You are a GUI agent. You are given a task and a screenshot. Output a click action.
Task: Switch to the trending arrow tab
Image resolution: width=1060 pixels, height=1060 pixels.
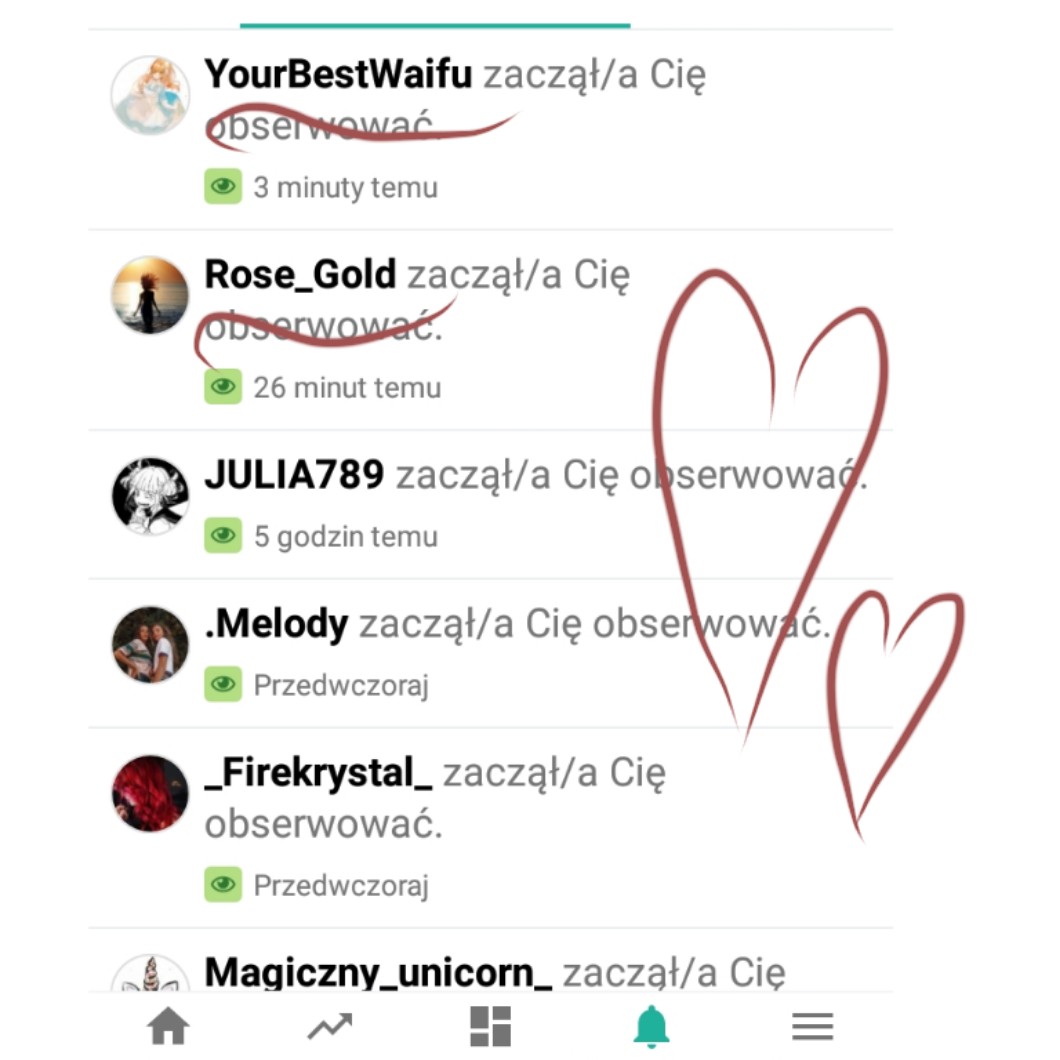point(330,1026)
